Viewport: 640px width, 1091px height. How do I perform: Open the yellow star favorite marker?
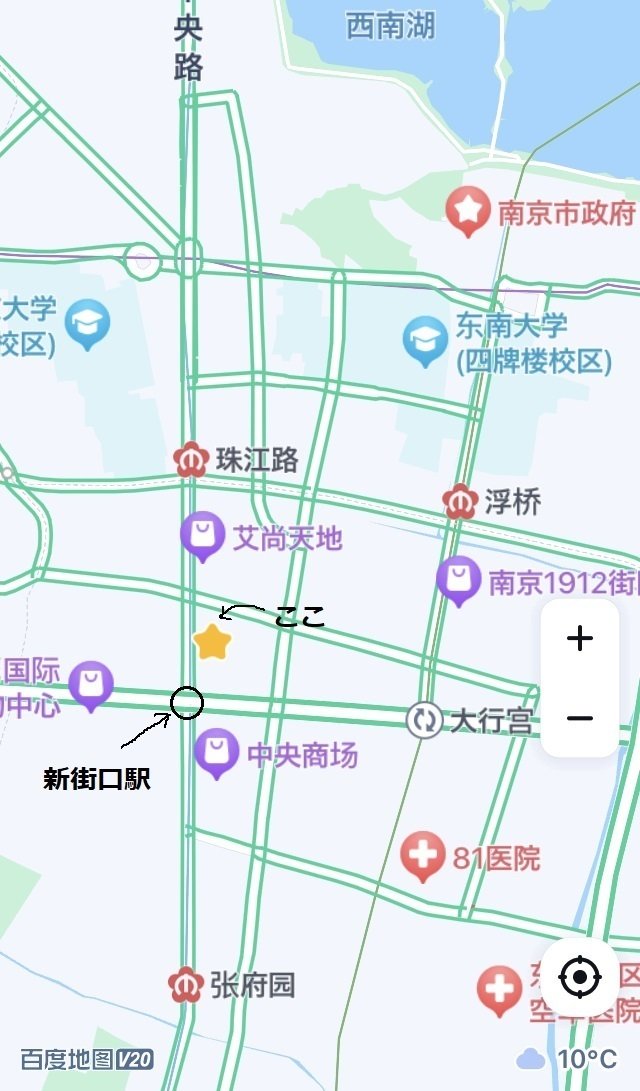coord(212,642)
